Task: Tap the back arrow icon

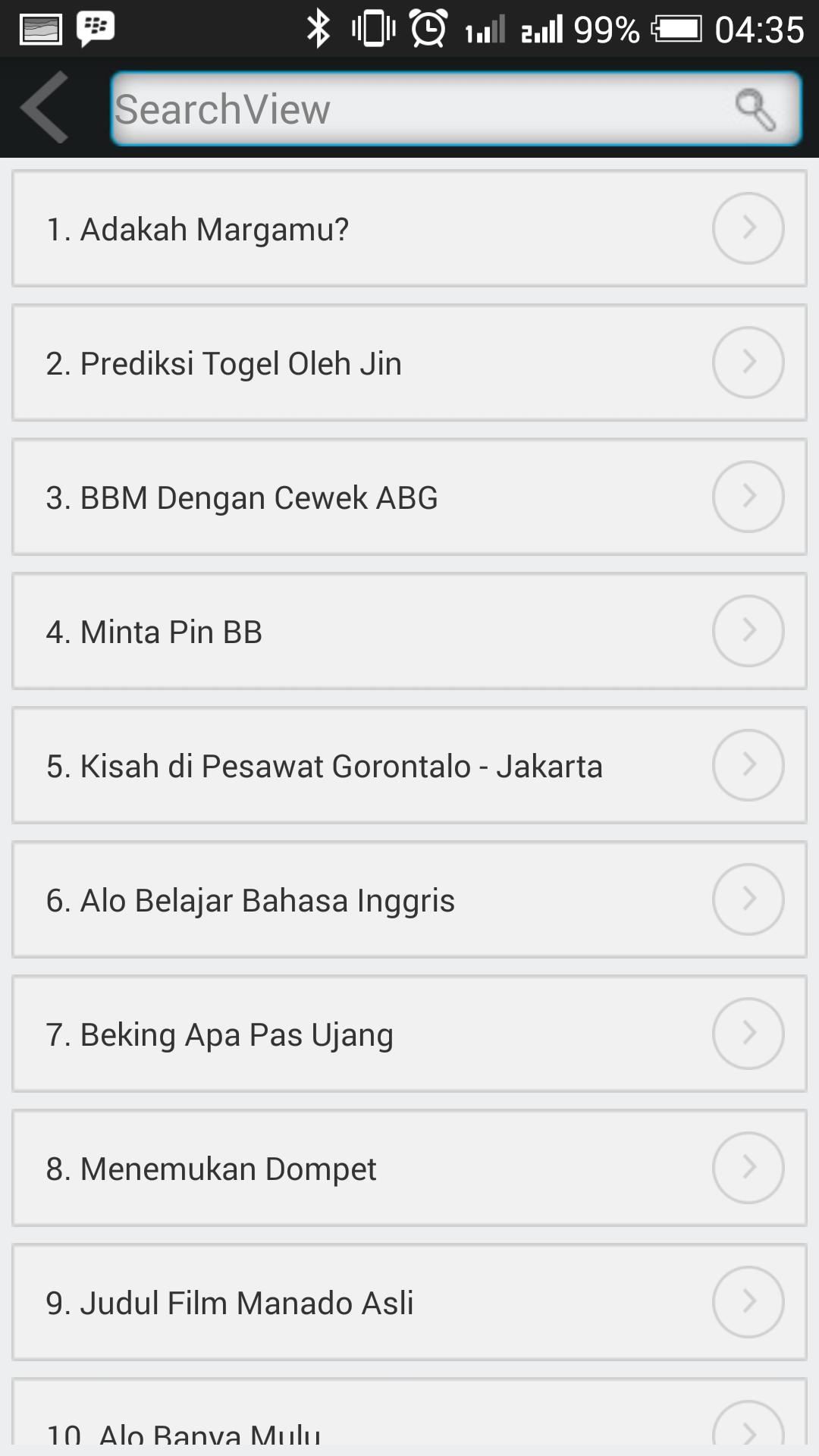Action: point(43,107)
